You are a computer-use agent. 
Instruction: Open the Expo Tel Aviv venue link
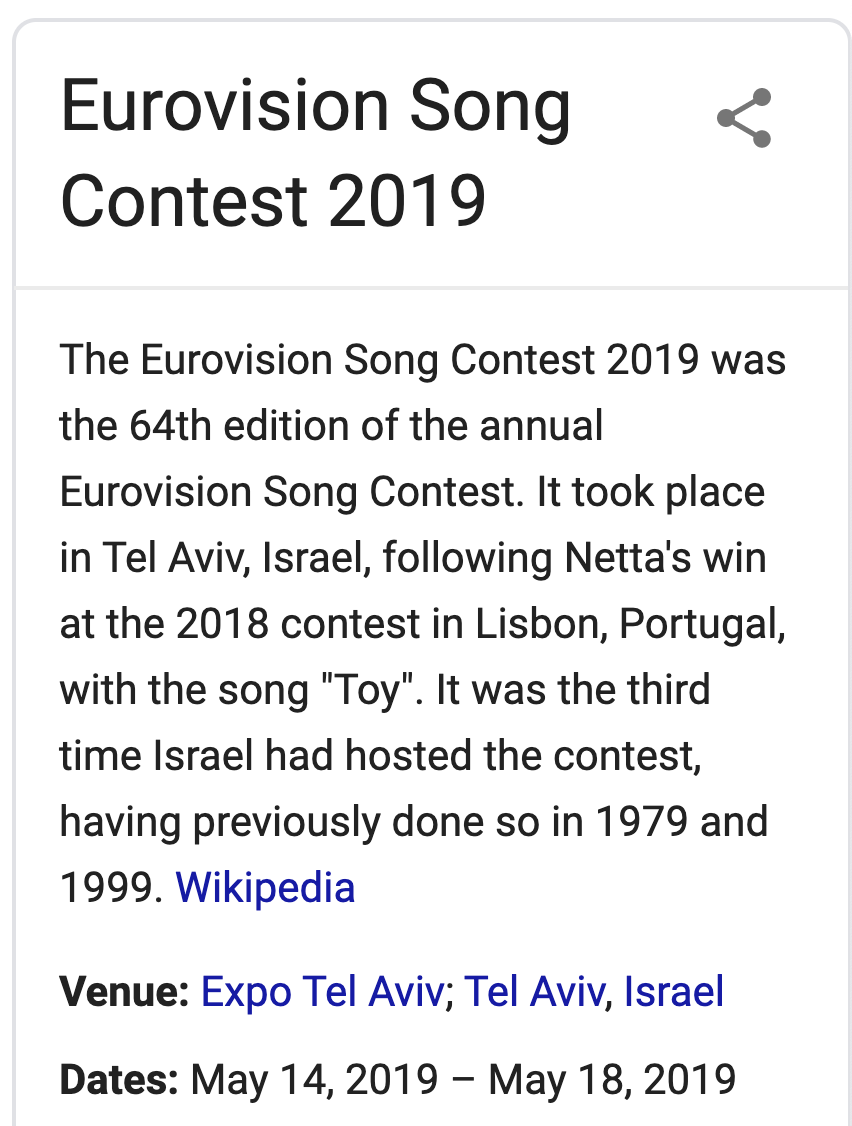(322, 992)
